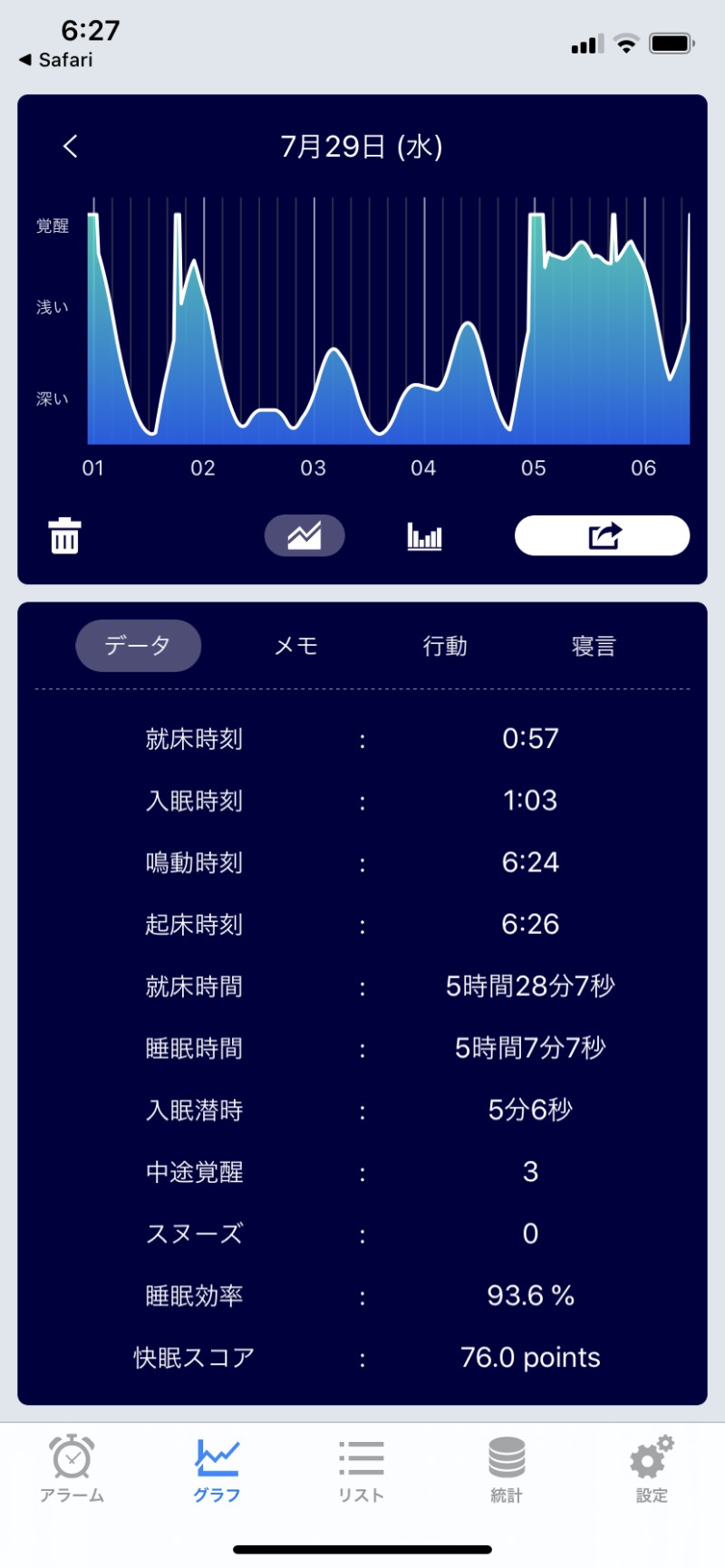The height and width of the screenshot is (1568, 725).
Task: Go to the リスト tab
Action: (x=362, y=1468)
